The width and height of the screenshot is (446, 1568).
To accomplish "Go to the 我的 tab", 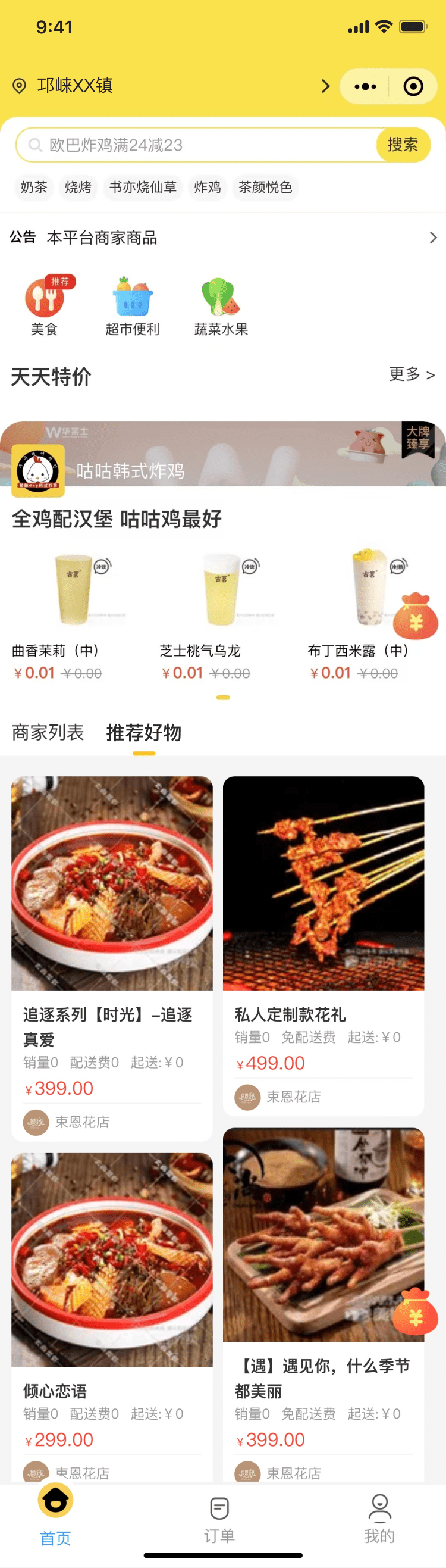I will [x=379, y=1520].
